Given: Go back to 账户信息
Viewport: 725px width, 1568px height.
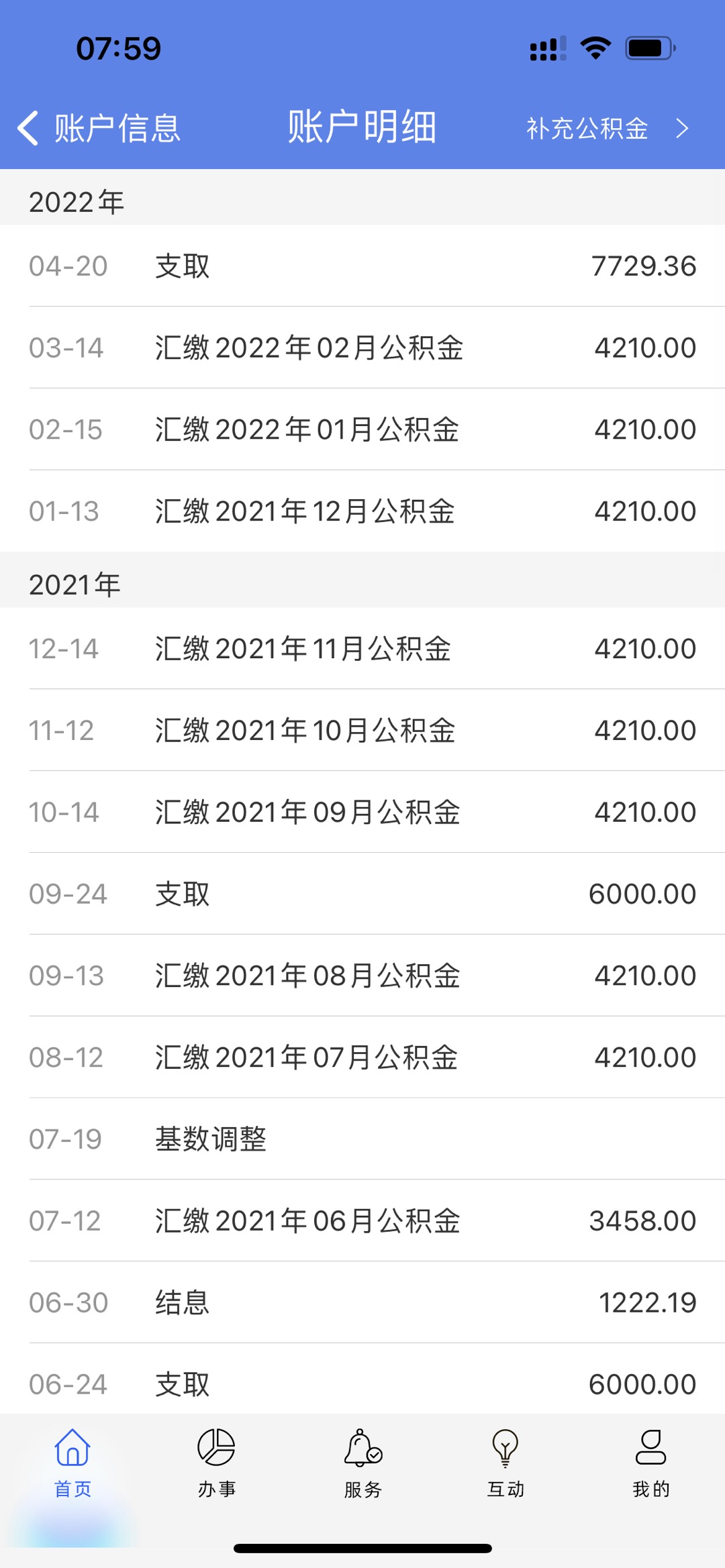Looking at the screenshot, I should point(99,128).
